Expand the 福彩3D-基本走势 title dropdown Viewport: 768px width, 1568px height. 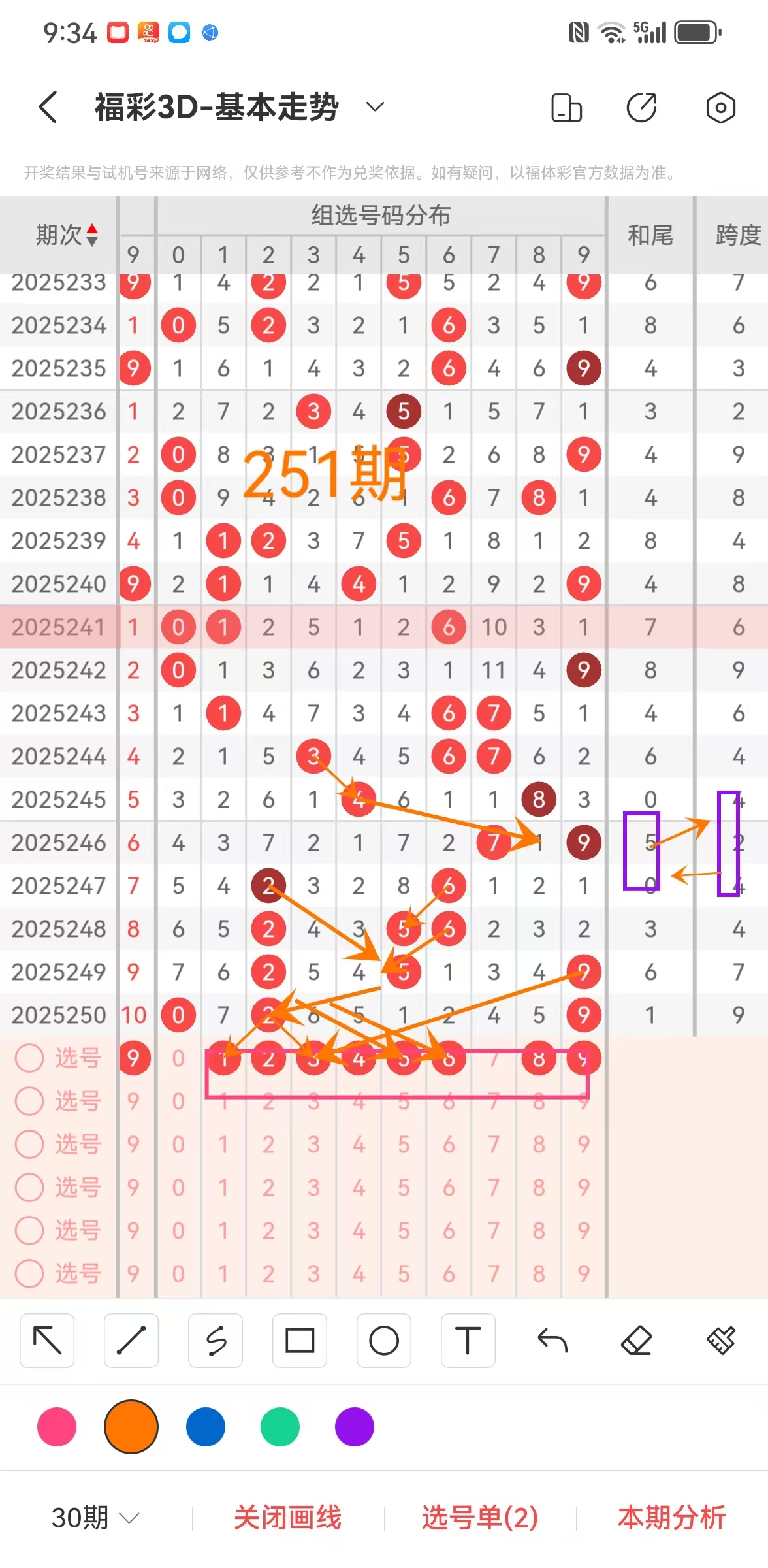click(374, 106)
